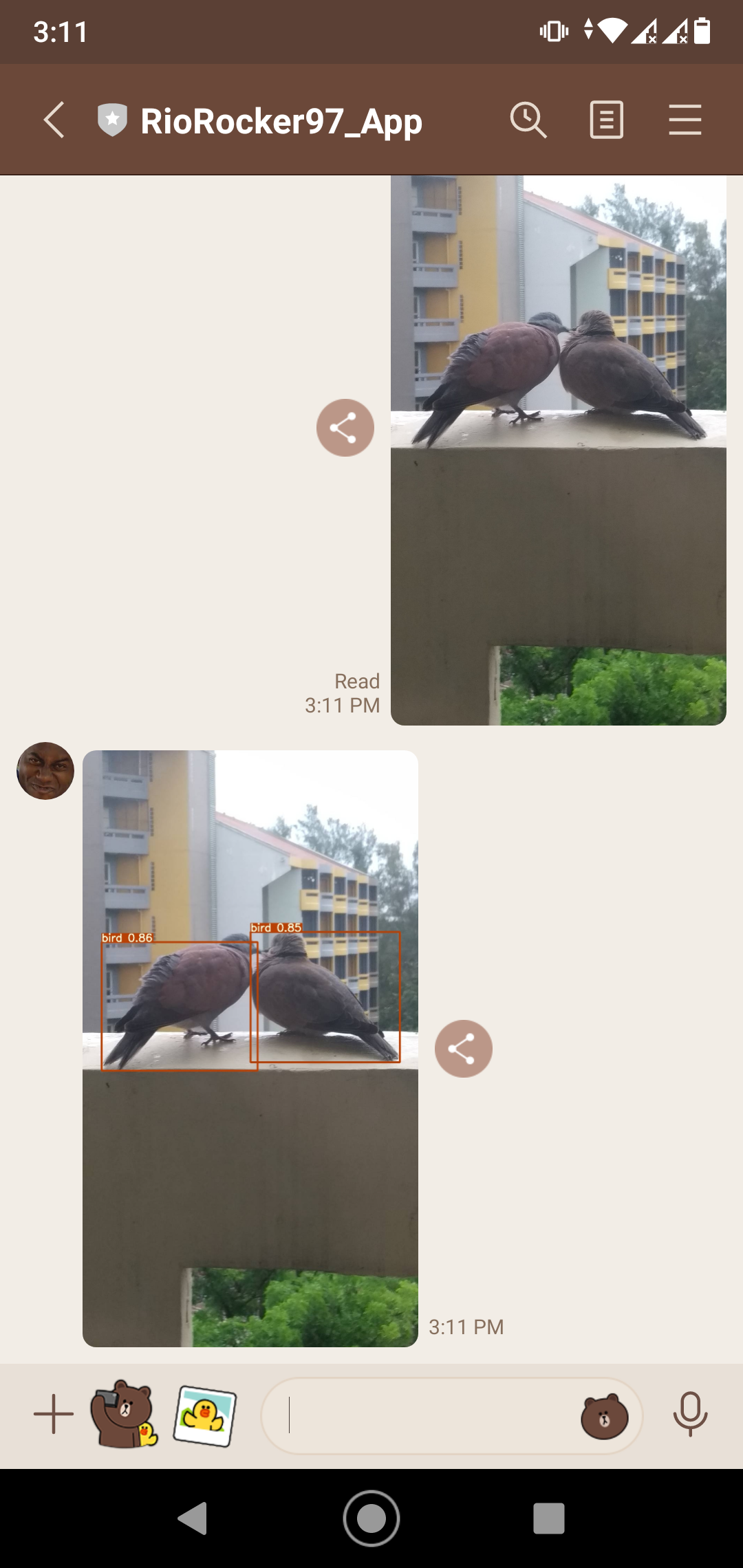This screenshot has height=1568, width=743.
Task: Open the notes icon in header
Action: coord(606,120)
